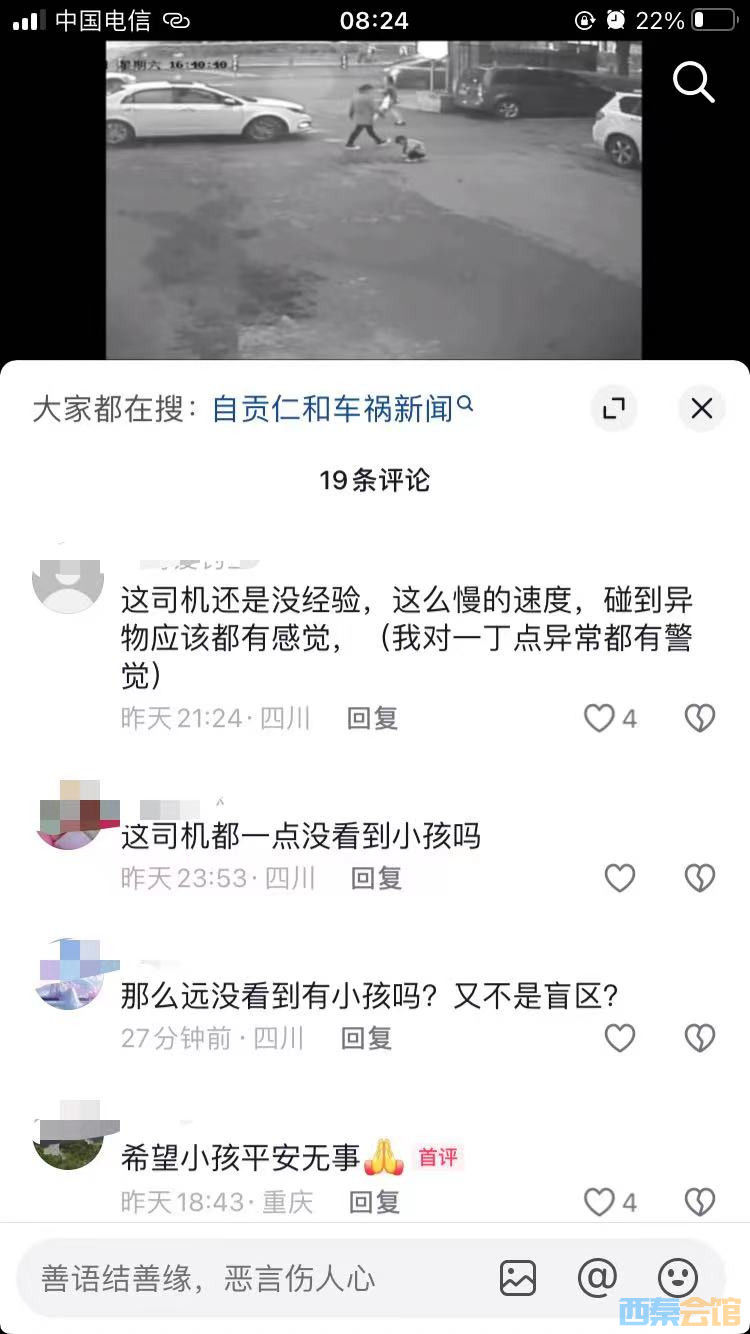
Task: Dislike the comment 这司机都一点没看到小孩吗
Action: point(699,878)
